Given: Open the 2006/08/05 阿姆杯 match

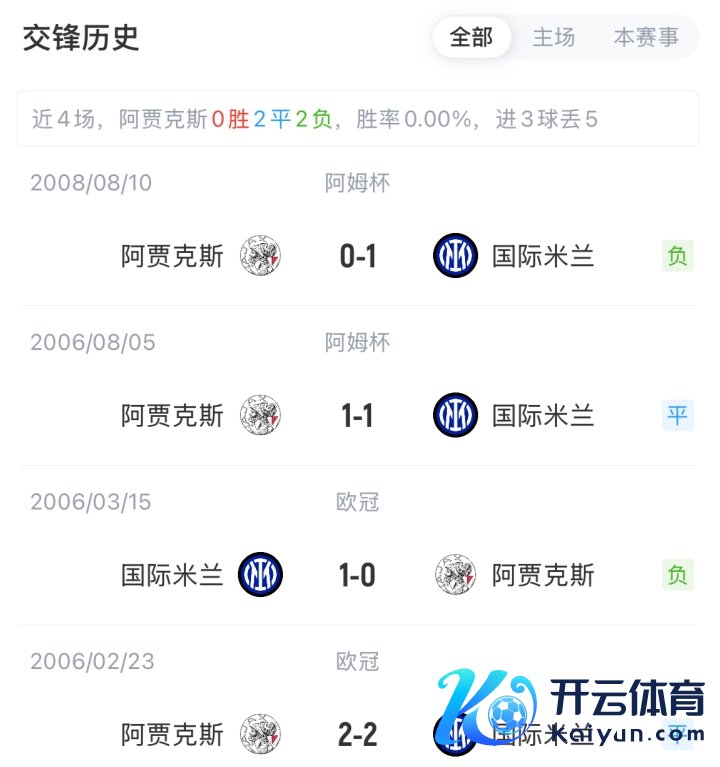Looking at the screenshot, I should (x=357, y=415).
